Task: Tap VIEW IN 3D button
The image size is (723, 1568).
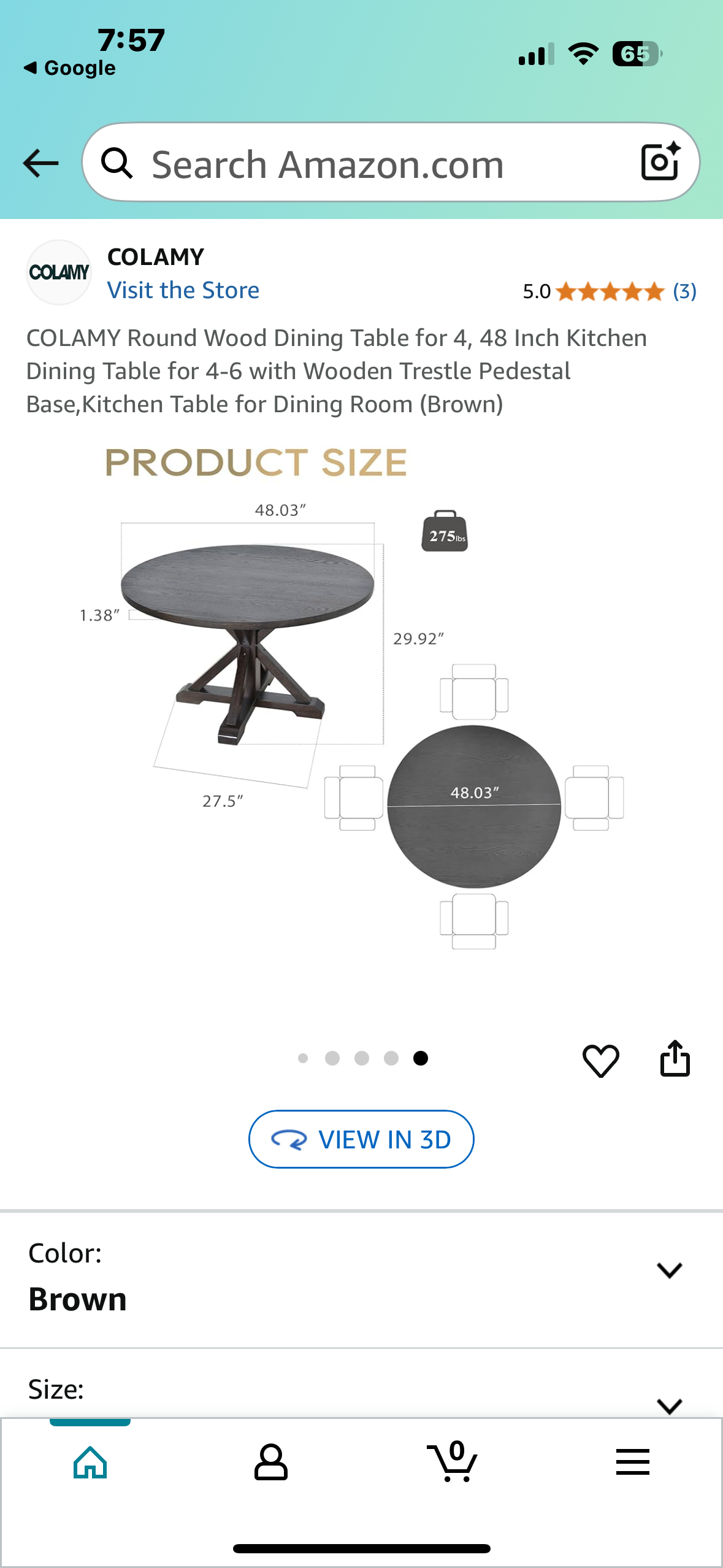Action: 361,1139
